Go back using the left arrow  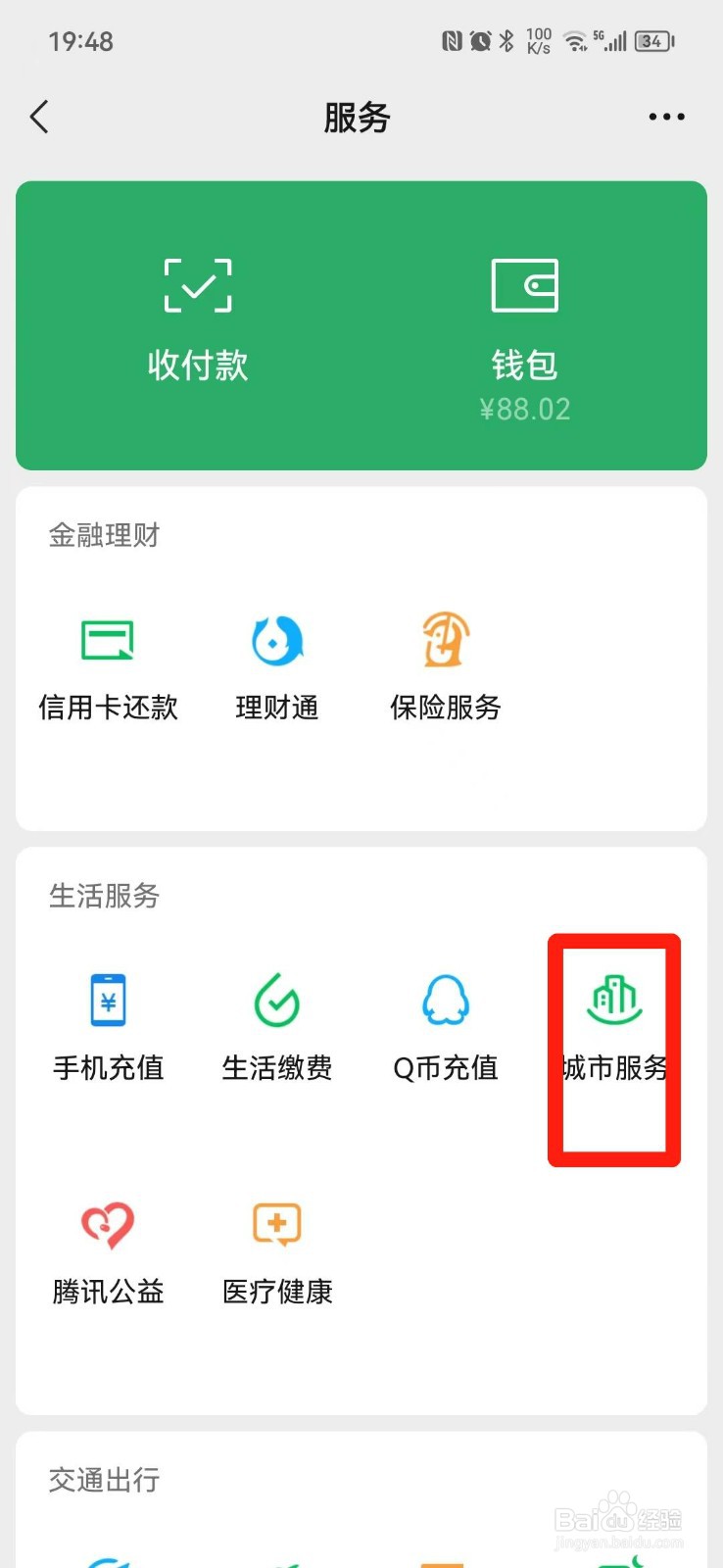click(x=39, y=116)
